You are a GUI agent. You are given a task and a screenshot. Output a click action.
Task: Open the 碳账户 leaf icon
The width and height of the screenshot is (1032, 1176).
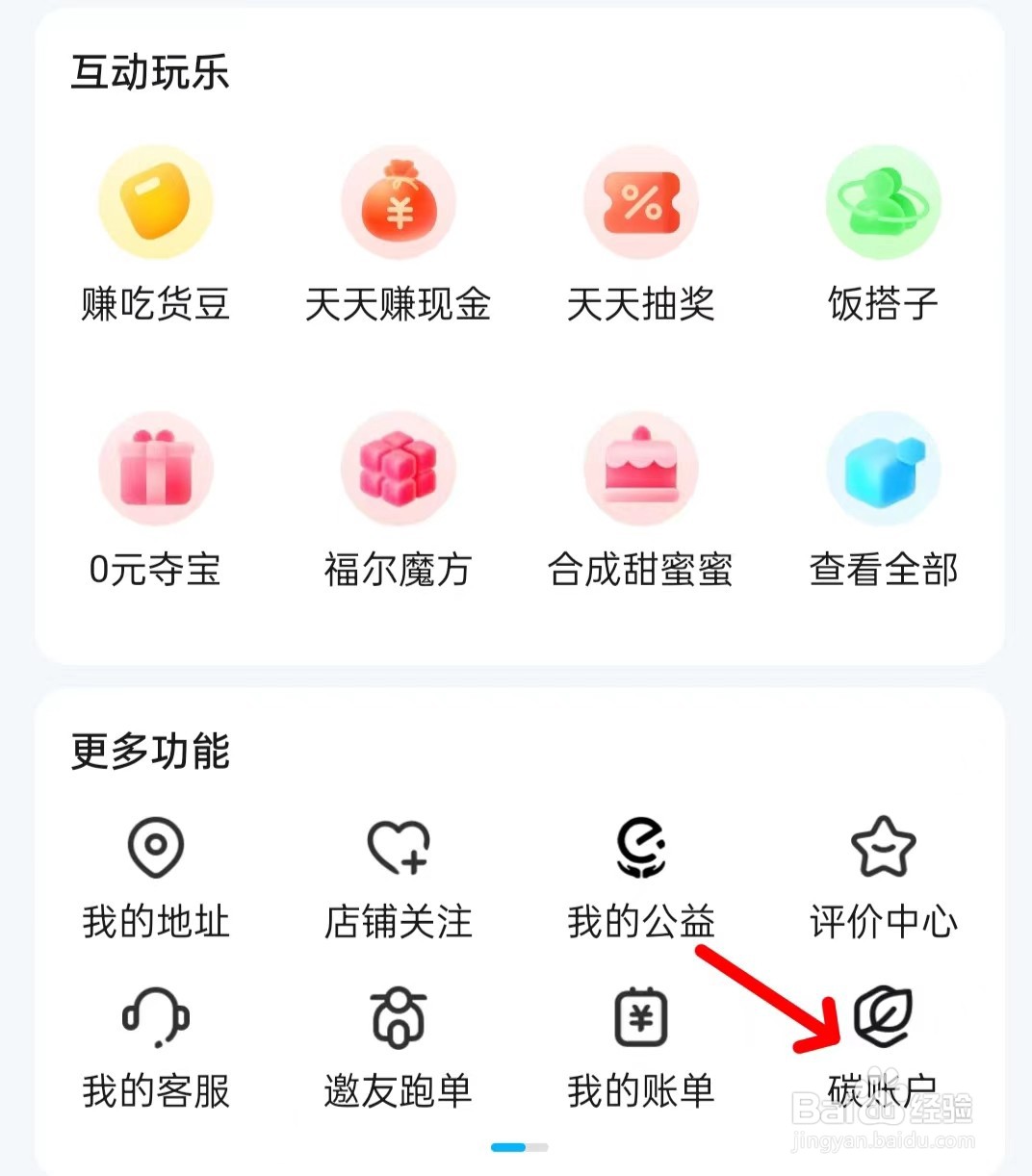point(883,1018)
